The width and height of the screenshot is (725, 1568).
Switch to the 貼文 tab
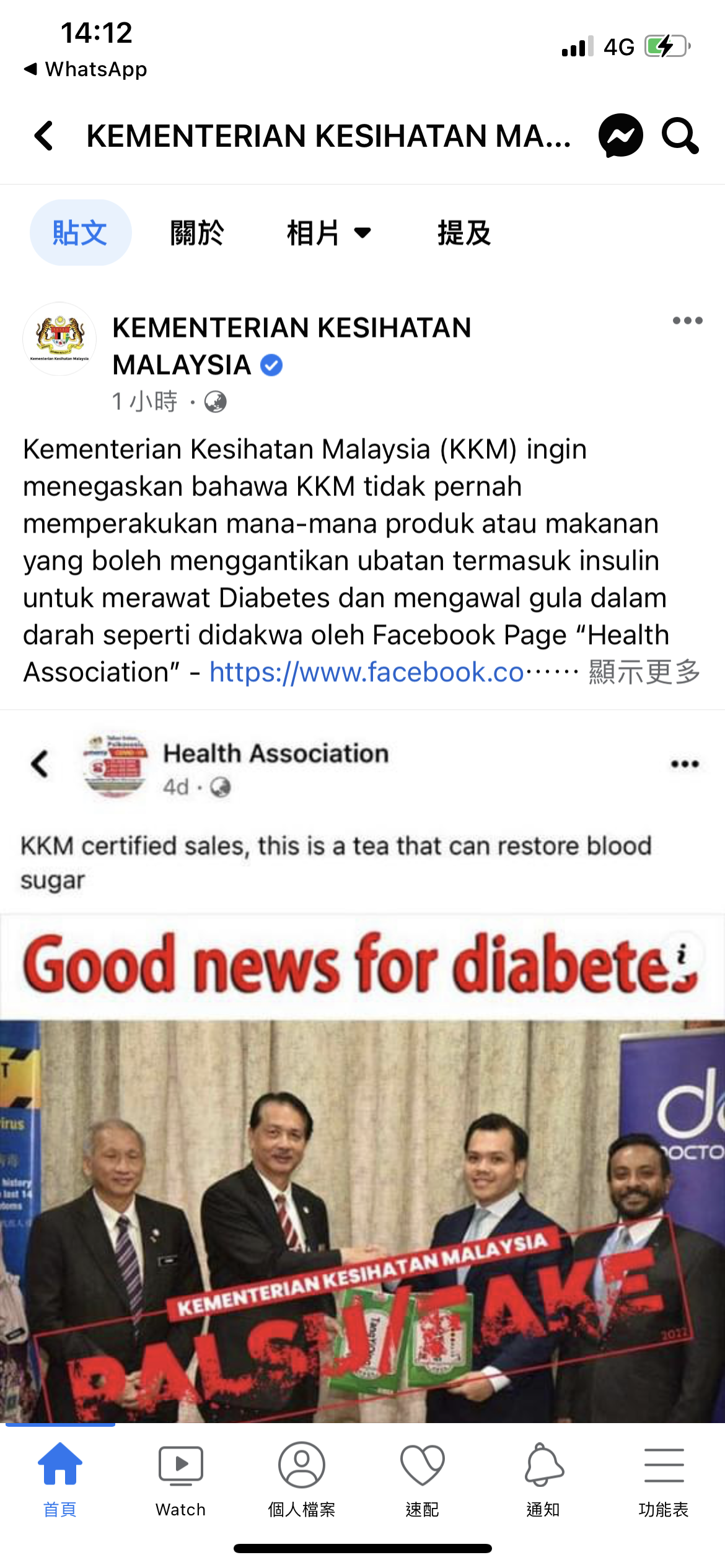tap(81, 233)
